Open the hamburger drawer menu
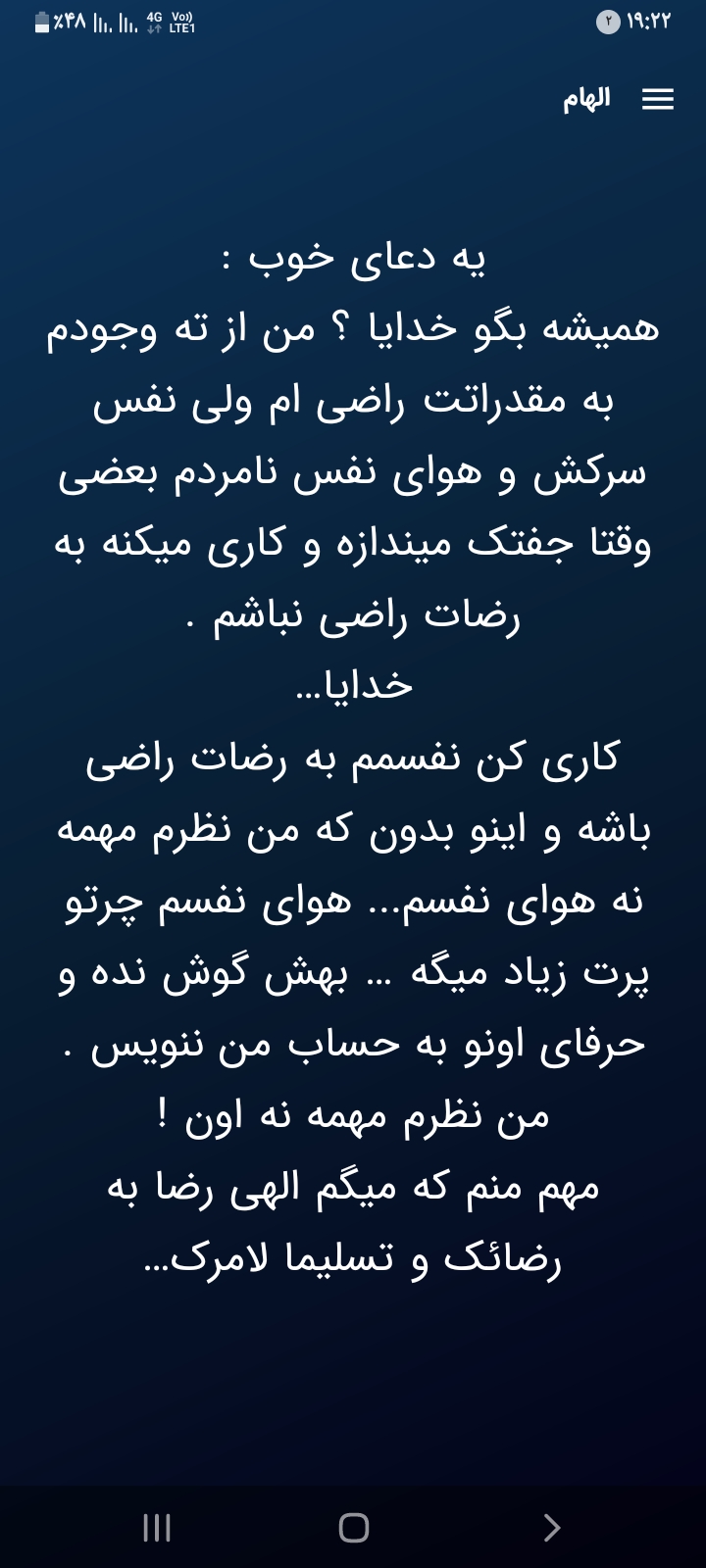 pos(657,99)
